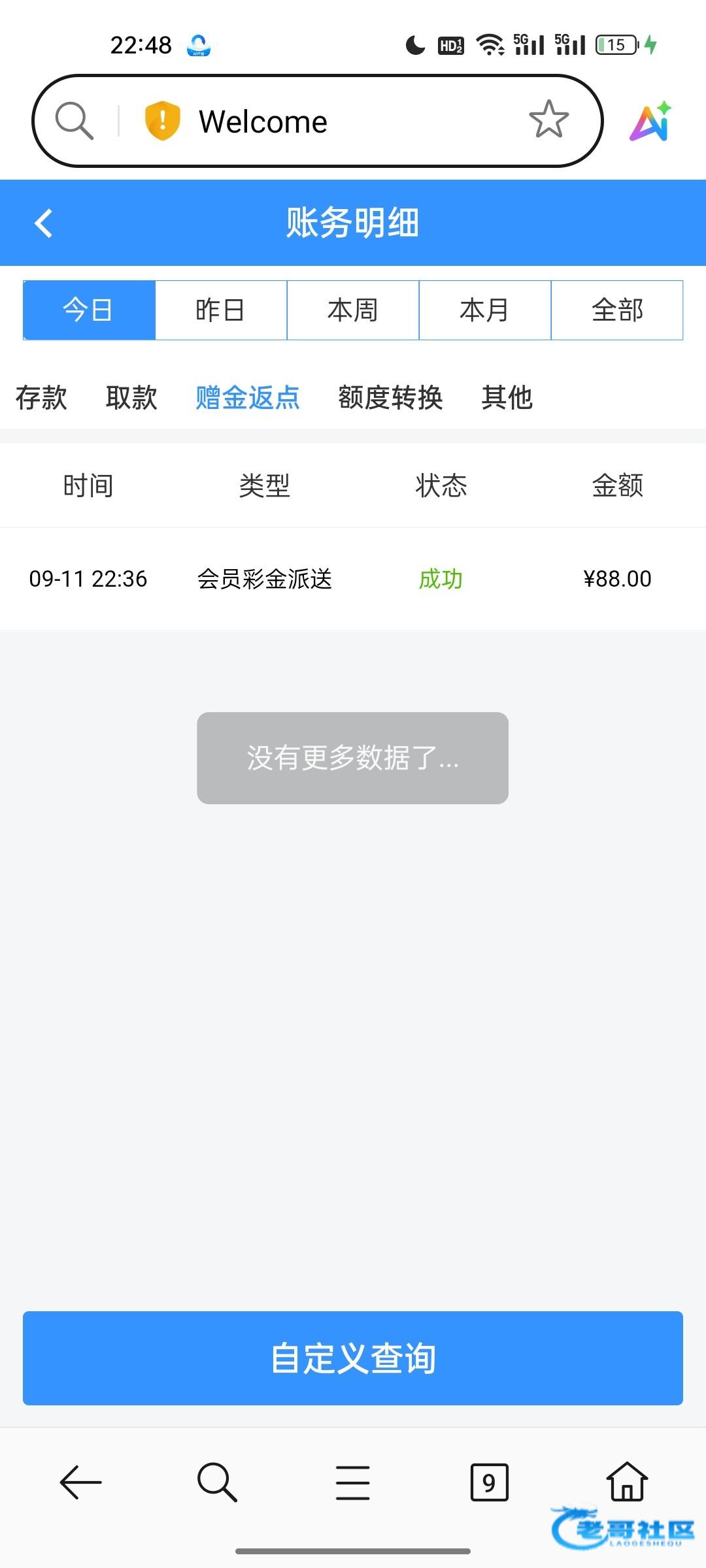The width and height of the screenshot is (706, 1568).
Task: Select the 全部 date filter
Action: [617, 310]
